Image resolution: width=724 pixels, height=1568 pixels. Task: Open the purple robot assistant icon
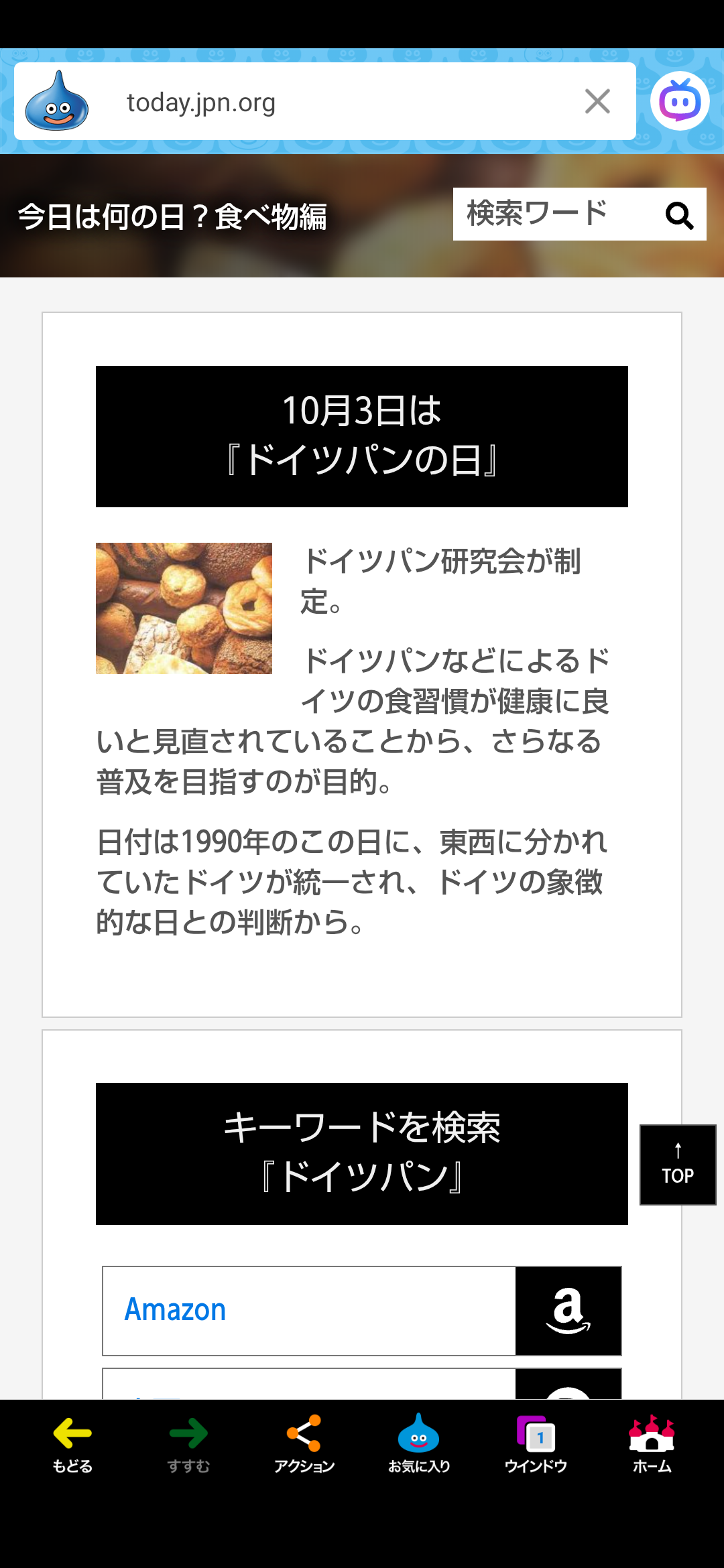point(680,101)
